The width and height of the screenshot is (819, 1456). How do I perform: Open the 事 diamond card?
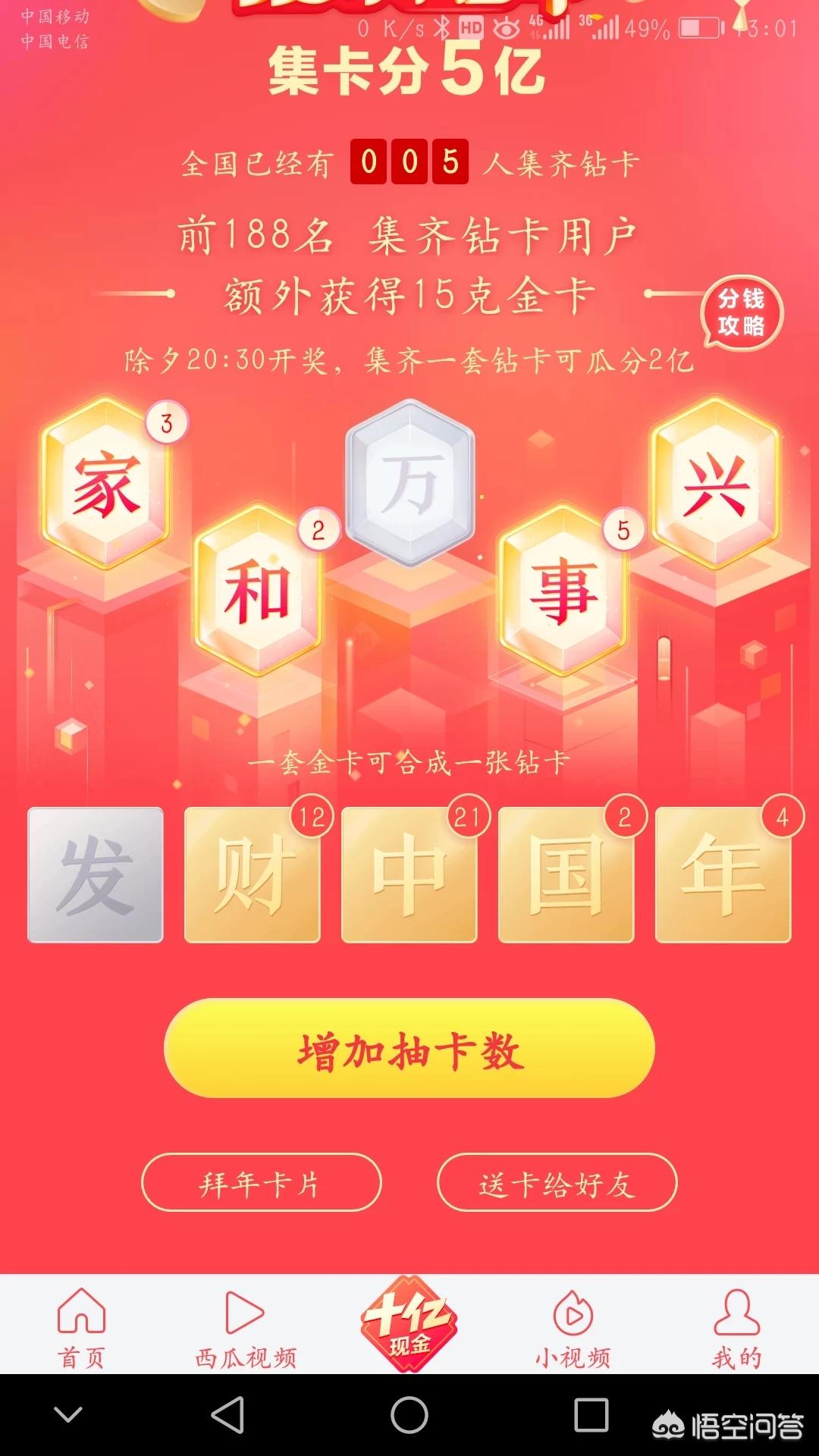point(563,590)
